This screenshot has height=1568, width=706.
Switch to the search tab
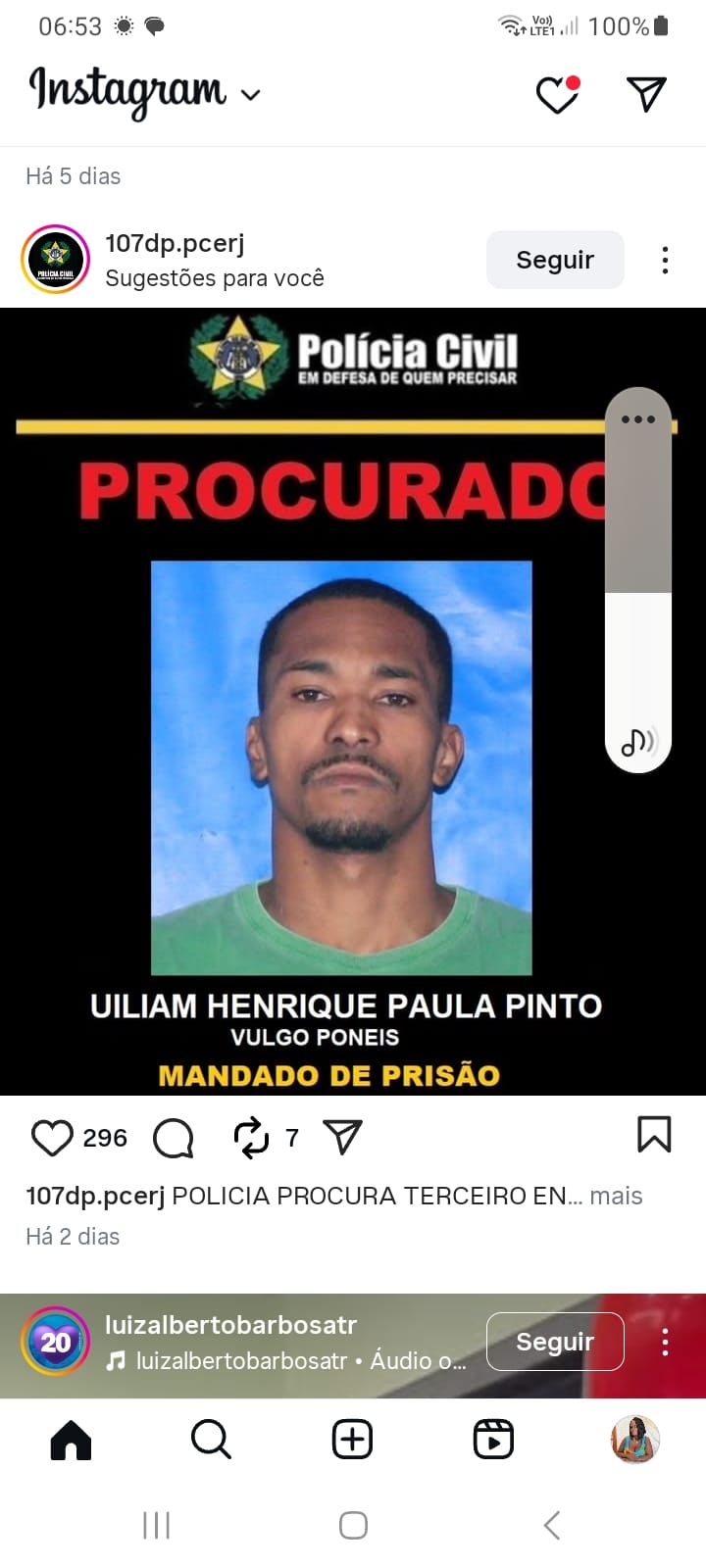pyautogui.click(x=211, y=1440)
